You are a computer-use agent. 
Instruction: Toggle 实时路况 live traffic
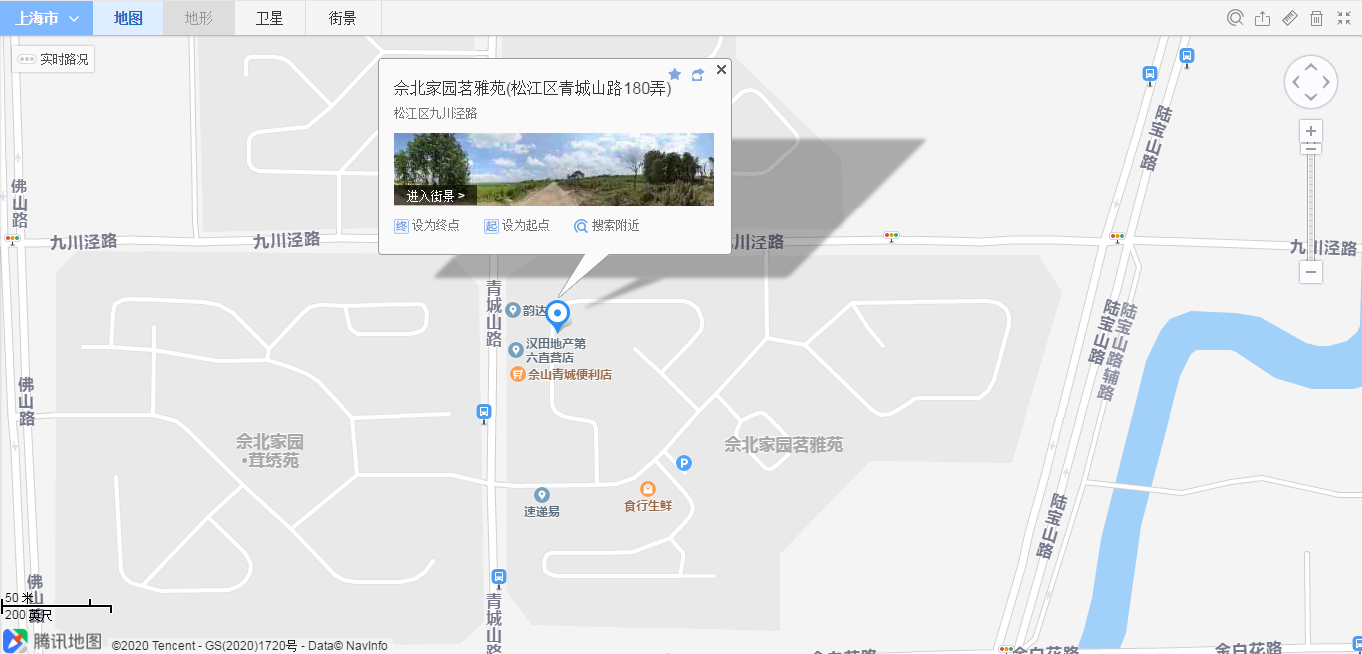54,60
